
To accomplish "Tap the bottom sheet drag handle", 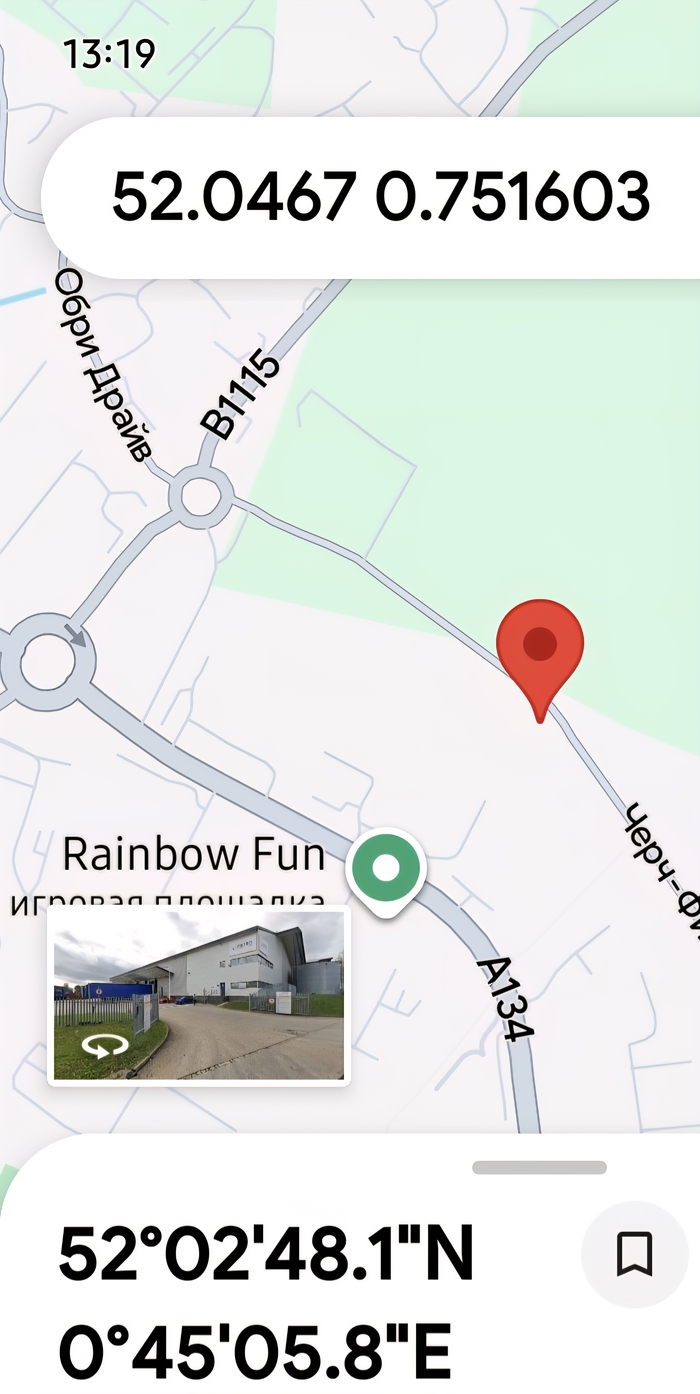I will click(x=539, y=1167).
